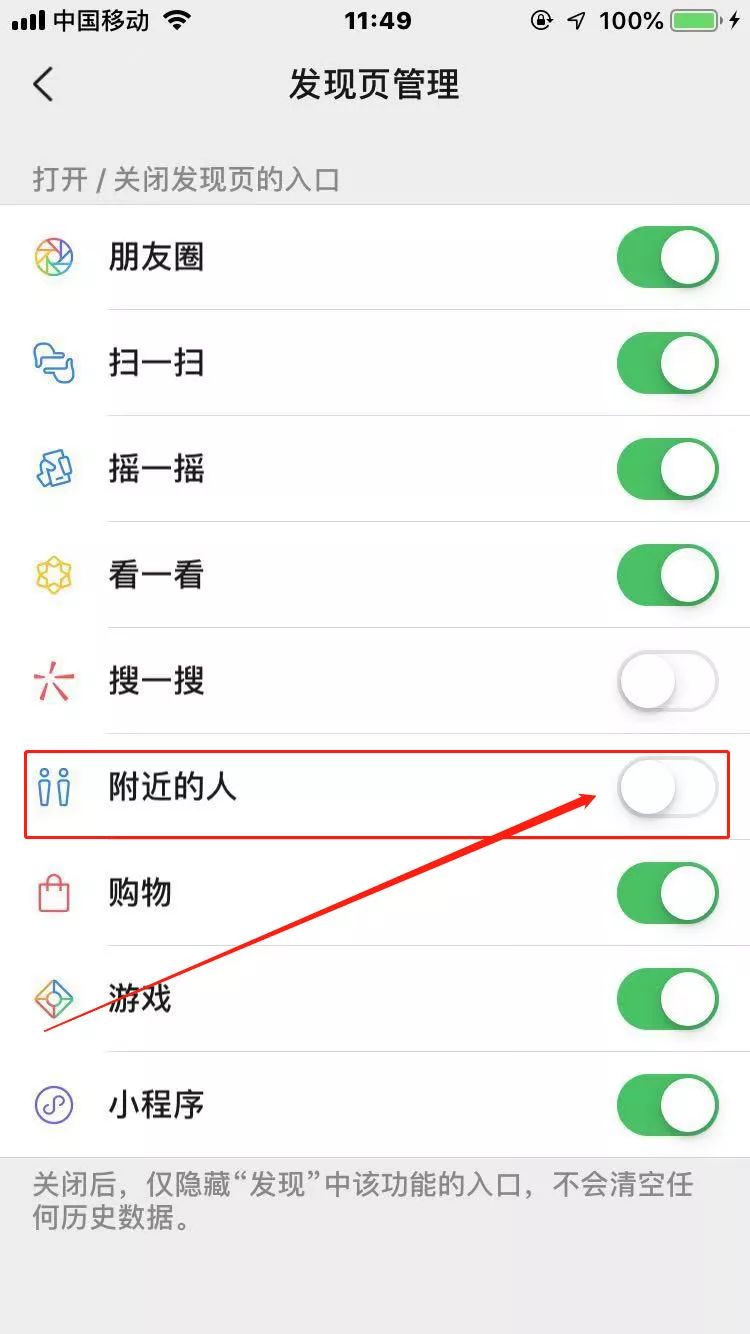This screenshot has height=1334, width=750.
Task: Turn on 附近的人 toggle
Action: tap(667, 788)
